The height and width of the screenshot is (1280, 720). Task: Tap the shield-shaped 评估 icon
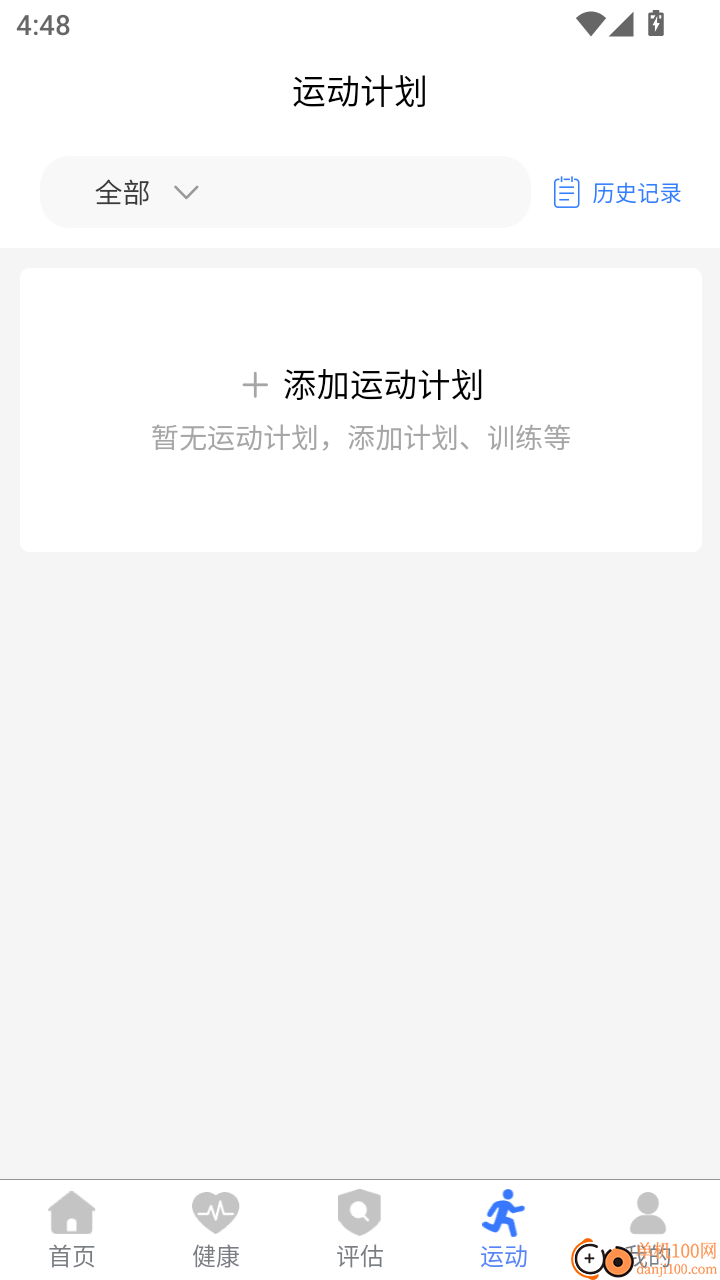[x=359, y=1209]
